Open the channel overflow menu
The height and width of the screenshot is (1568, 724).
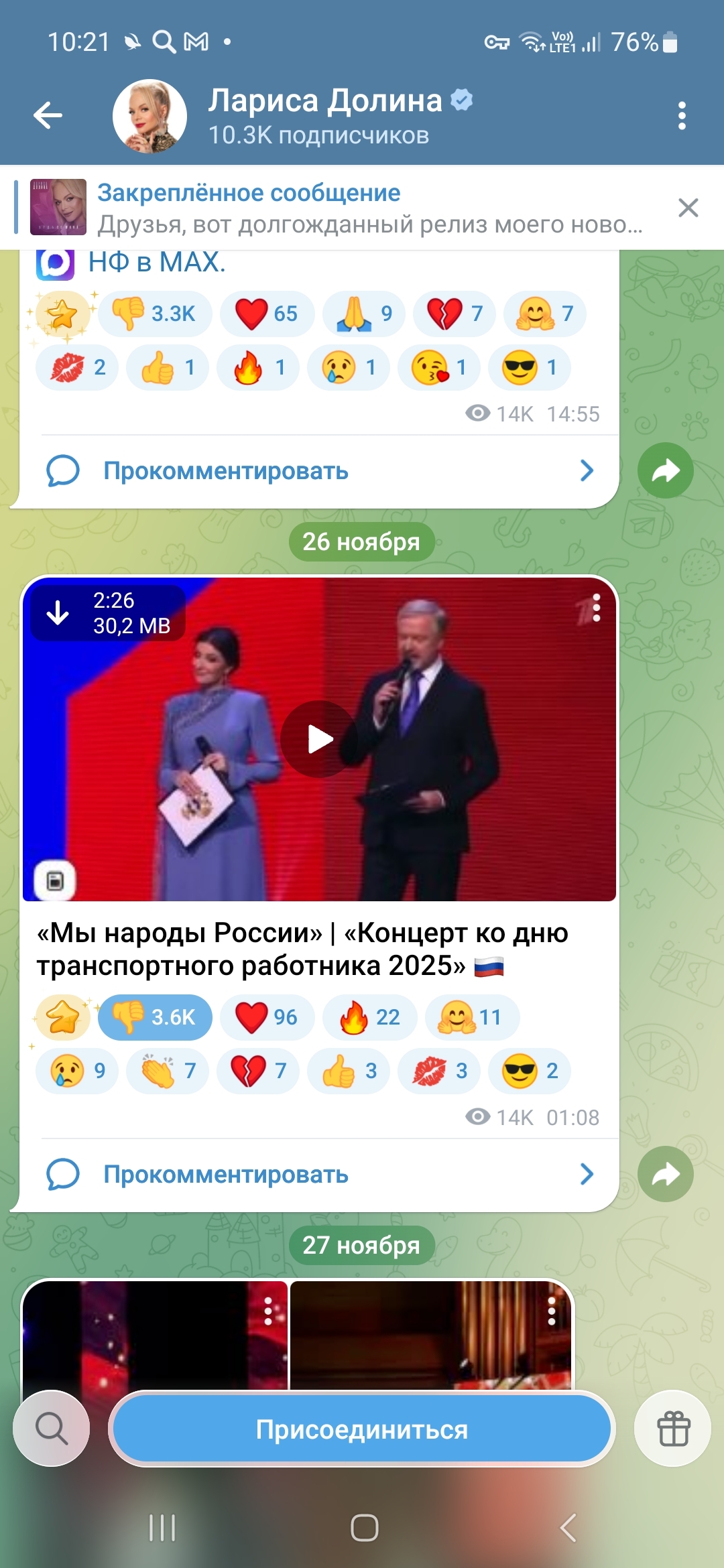pos(681,116)
